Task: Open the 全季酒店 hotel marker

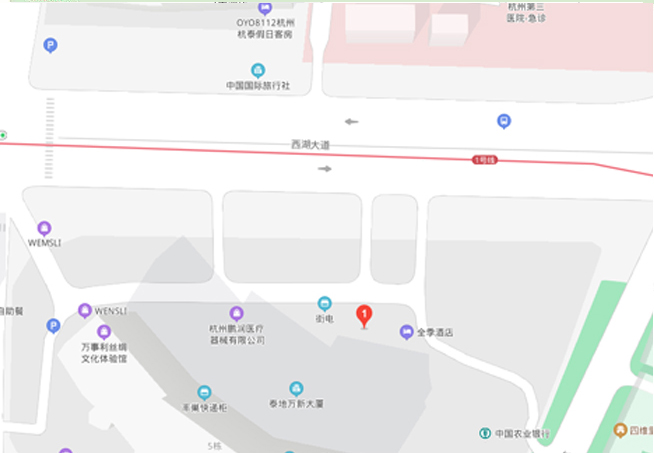Action: [406, 332]
